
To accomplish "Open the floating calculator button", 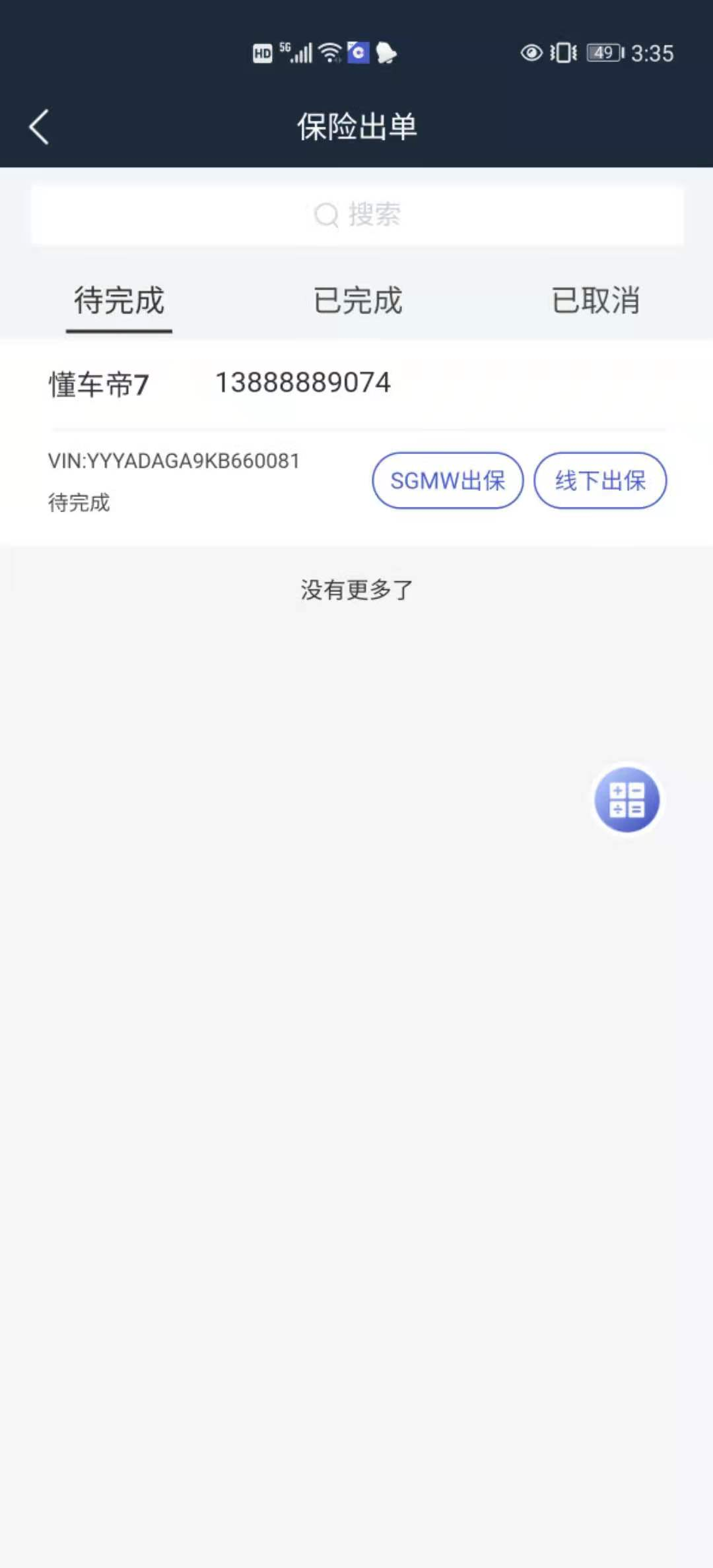I will pos(627,800).
